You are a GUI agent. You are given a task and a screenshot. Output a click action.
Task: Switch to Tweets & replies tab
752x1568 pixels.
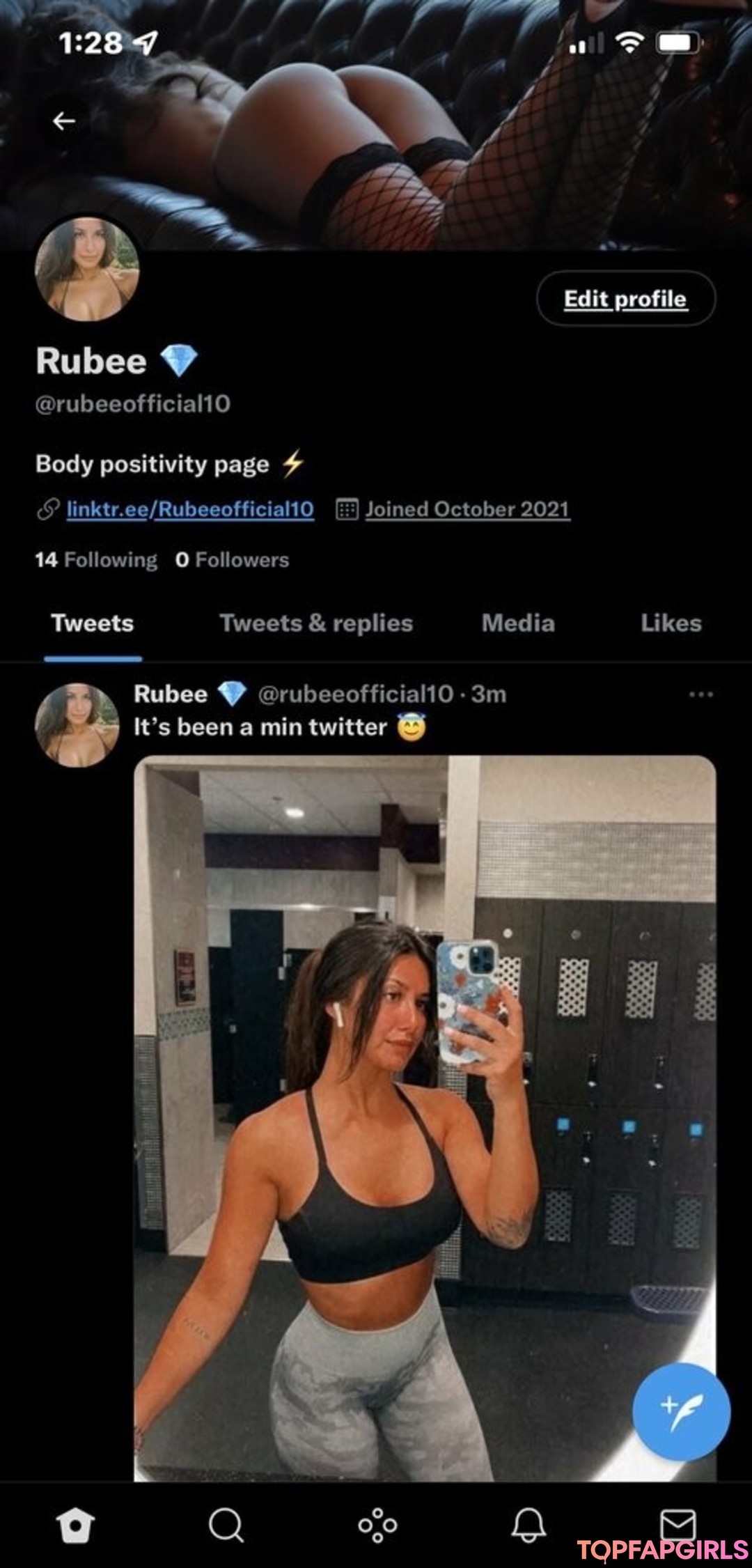(316, 623)
